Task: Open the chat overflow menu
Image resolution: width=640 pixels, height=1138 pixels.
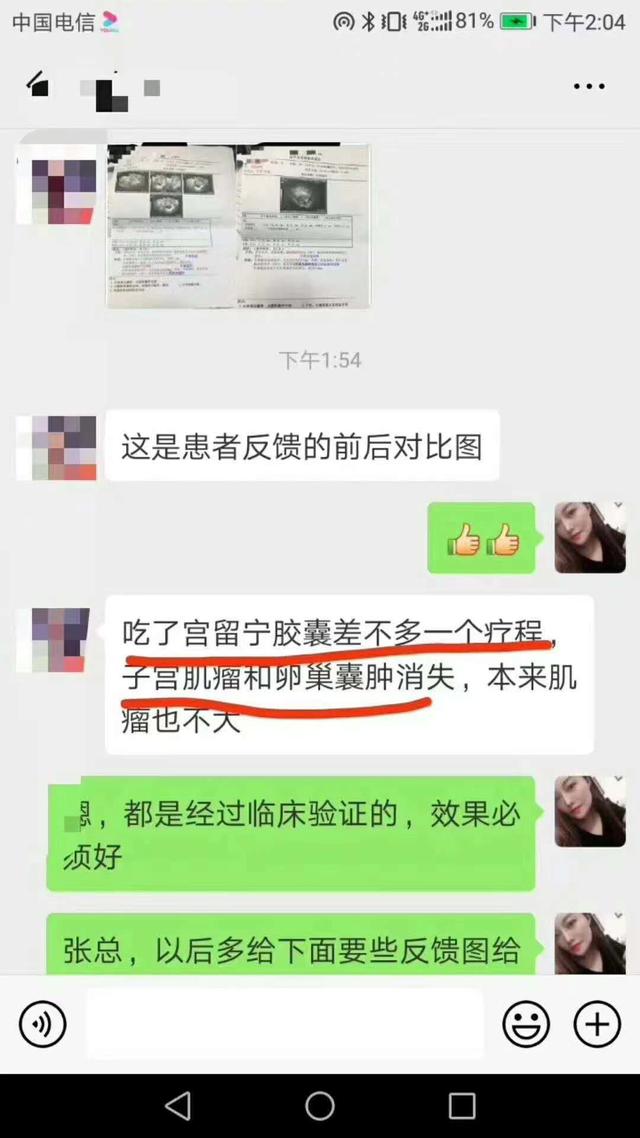Action: (589, 86)
